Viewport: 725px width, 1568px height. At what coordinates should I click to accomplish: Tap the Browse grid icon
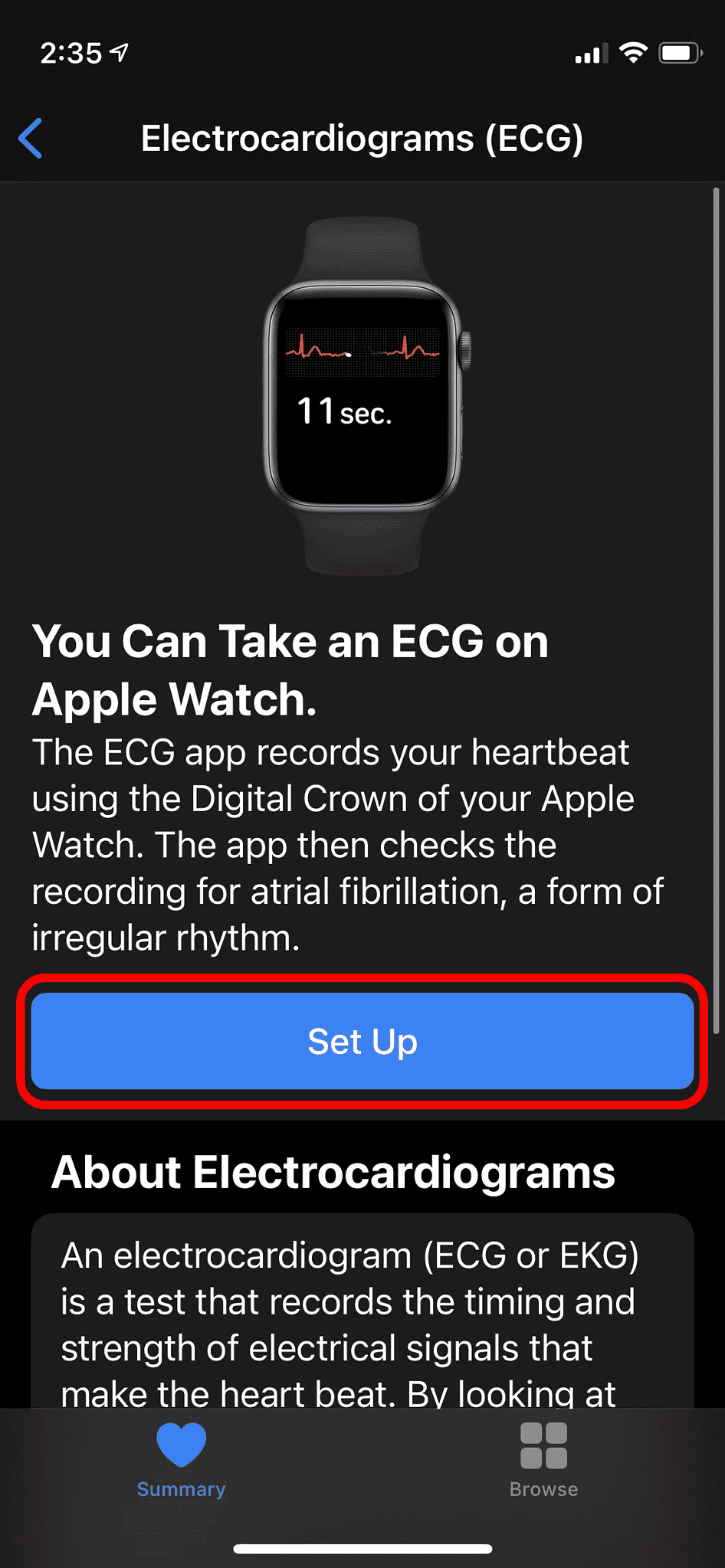(x=543, y=1444)
